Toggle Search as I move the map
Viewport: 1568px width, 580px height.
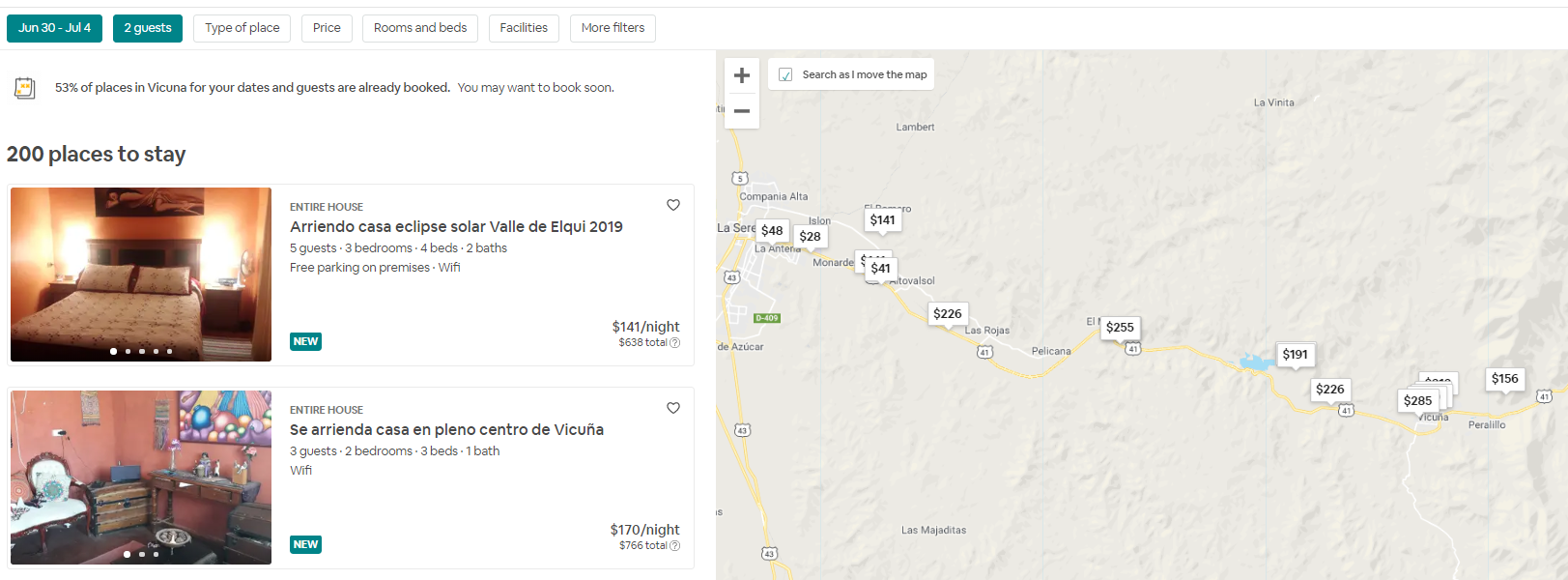786,74
